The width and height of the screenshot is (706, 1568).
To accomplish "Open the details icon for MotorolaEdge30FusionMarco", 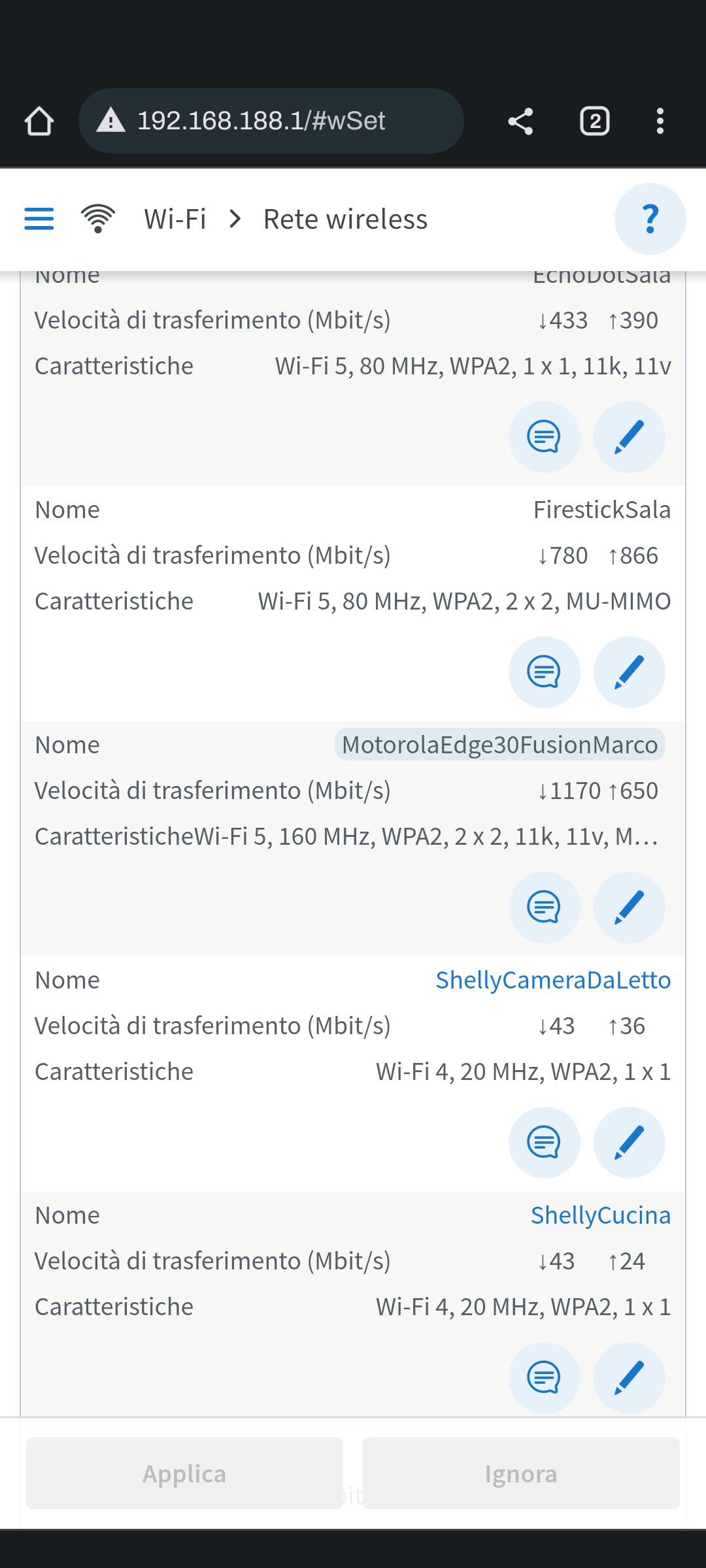I will click(x=545, y=907).
